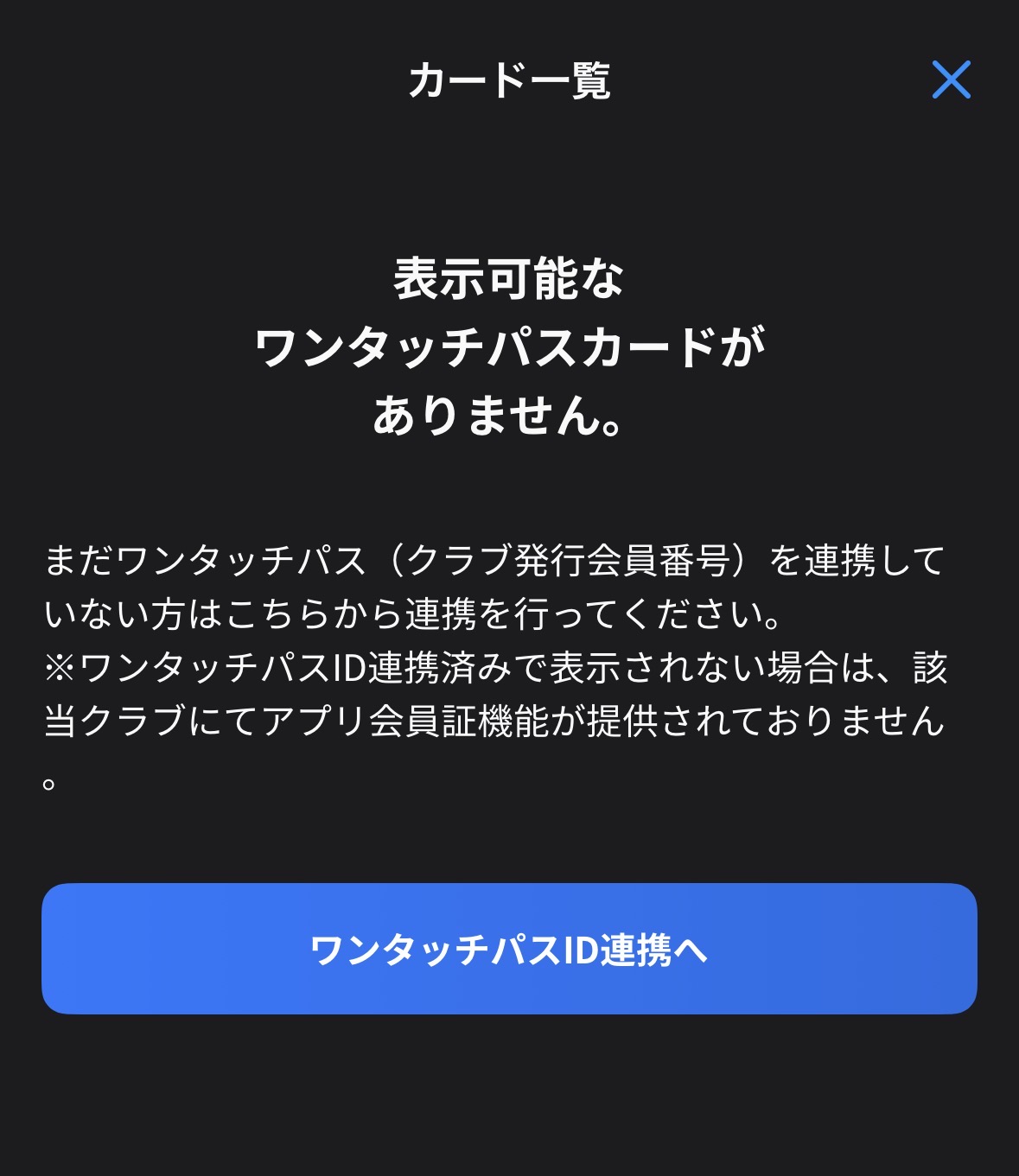This screenshot has height=1176, width=1019.
Task: Close the カード一覧 screen
Action: (951, 79)
